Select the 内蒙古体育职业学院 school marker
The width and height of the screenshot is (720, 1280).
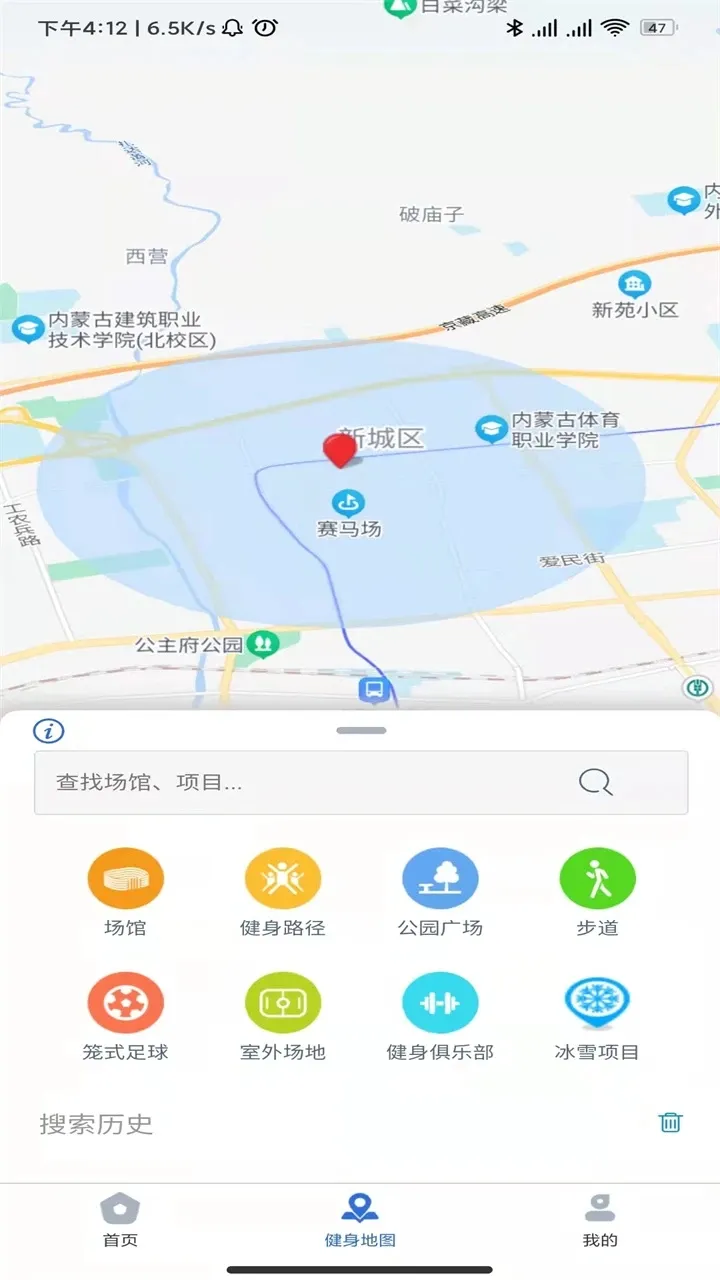pos(489,424)
